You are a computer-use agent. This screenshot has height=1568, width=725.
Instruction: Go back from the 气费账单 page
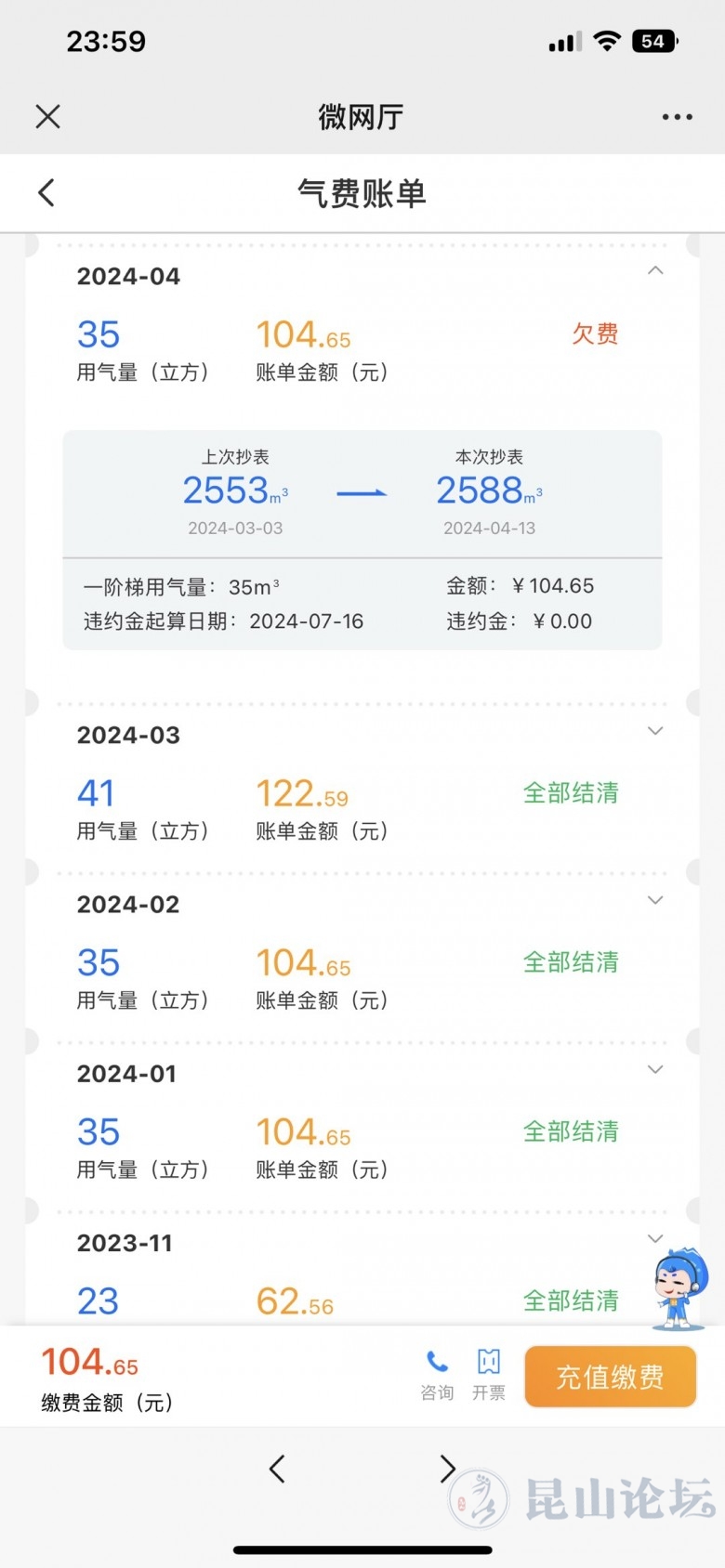pos(46,193)
